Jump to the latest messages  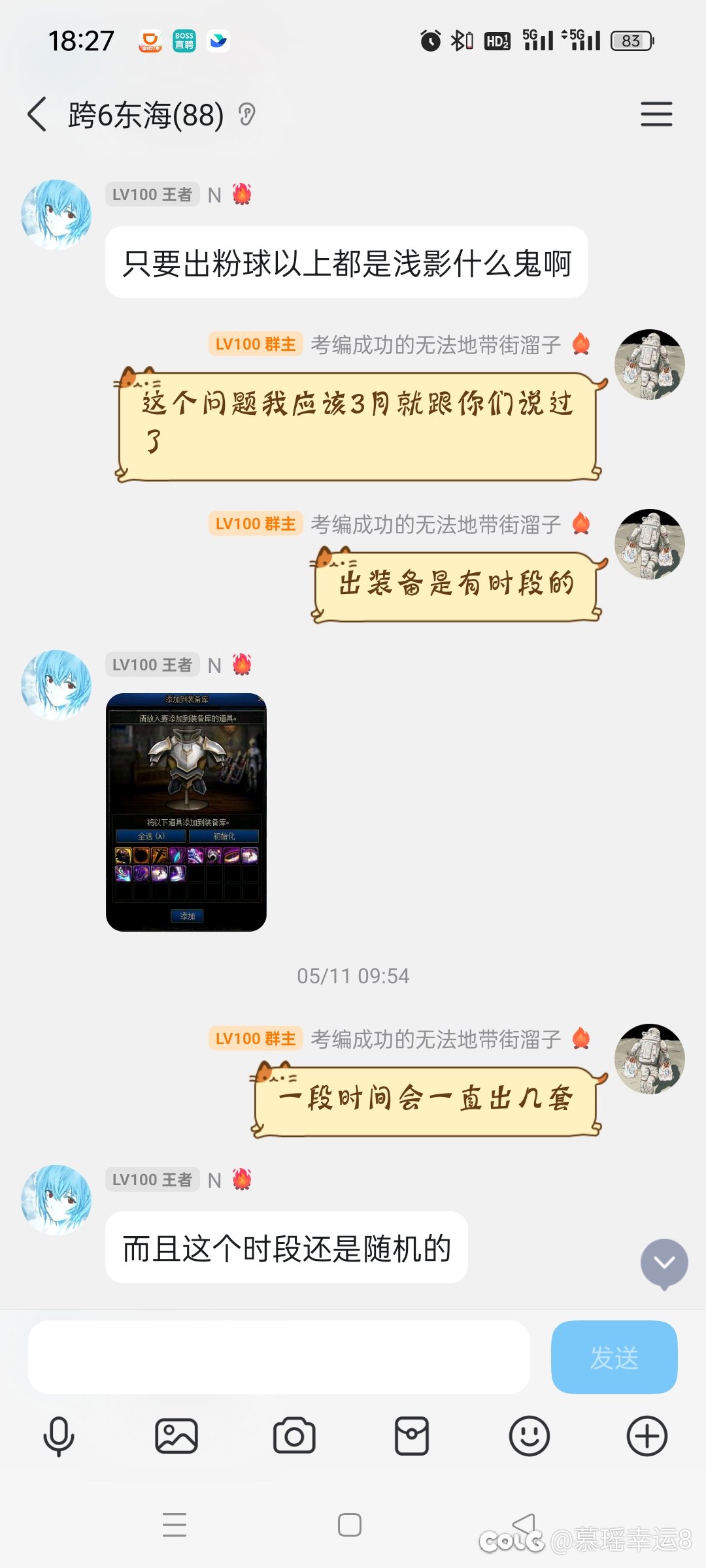point(664,1264)
